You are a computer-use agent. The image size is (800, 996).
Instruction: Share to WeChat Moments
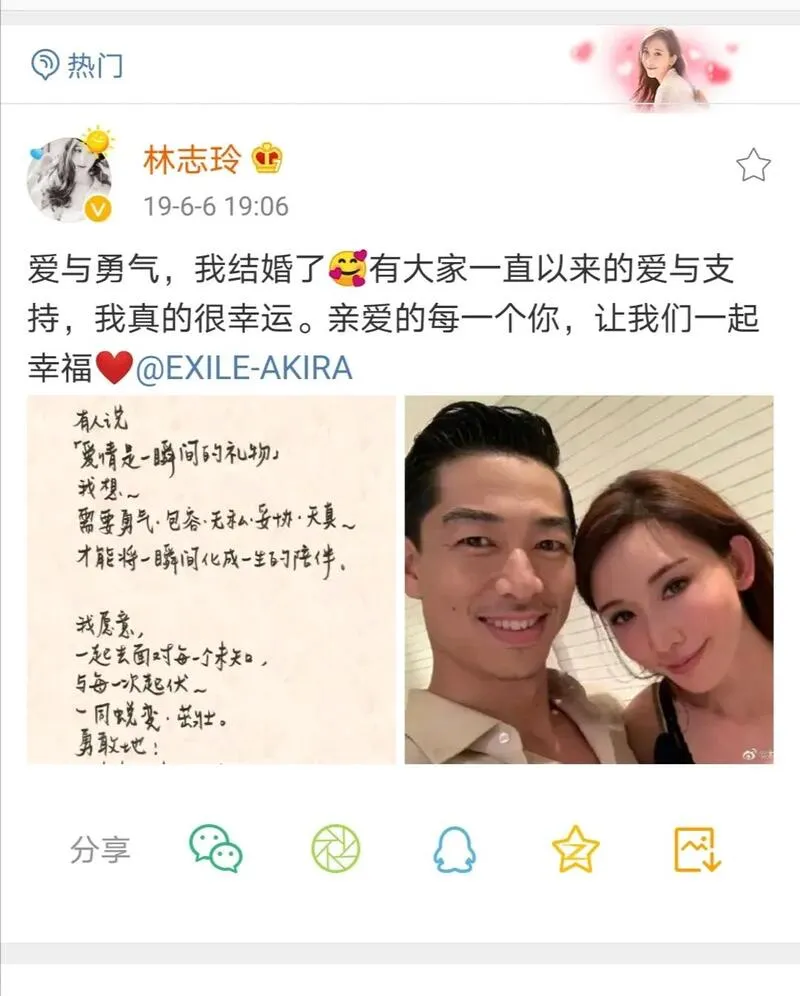(335, 849)
